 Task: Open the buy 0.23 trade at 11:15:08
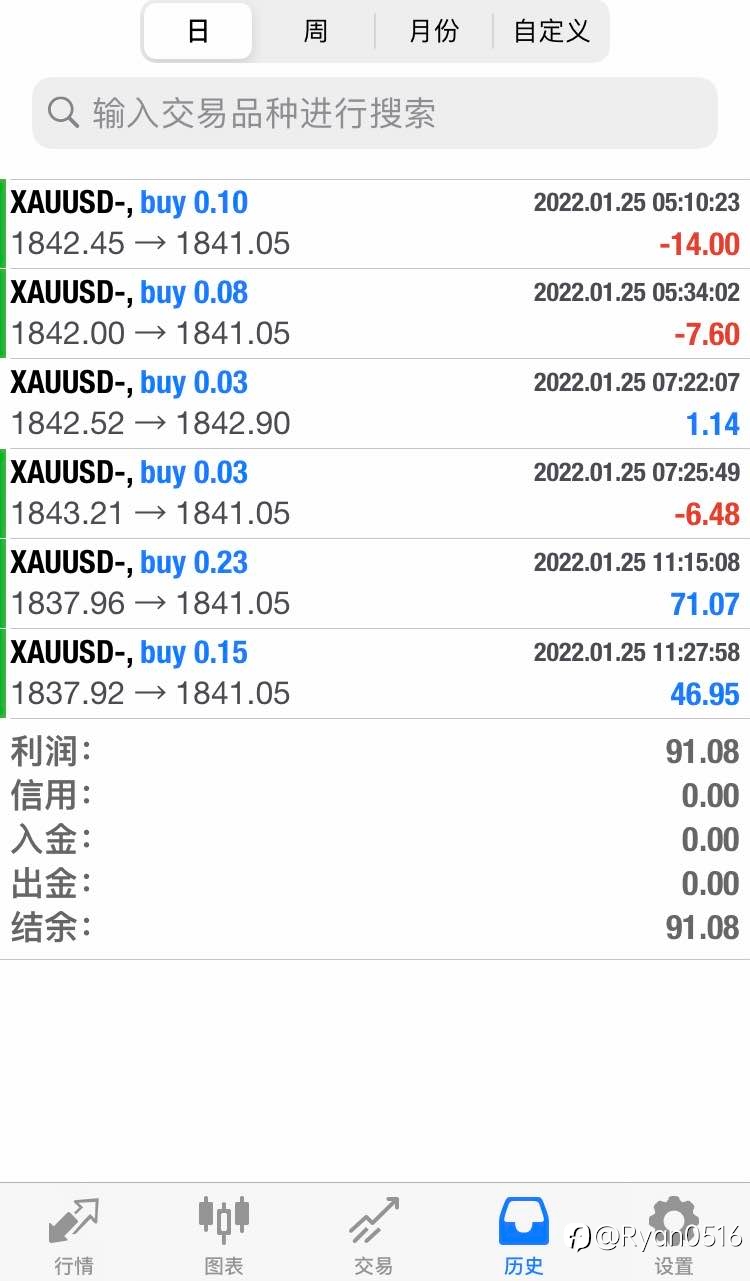click(375, 584)
